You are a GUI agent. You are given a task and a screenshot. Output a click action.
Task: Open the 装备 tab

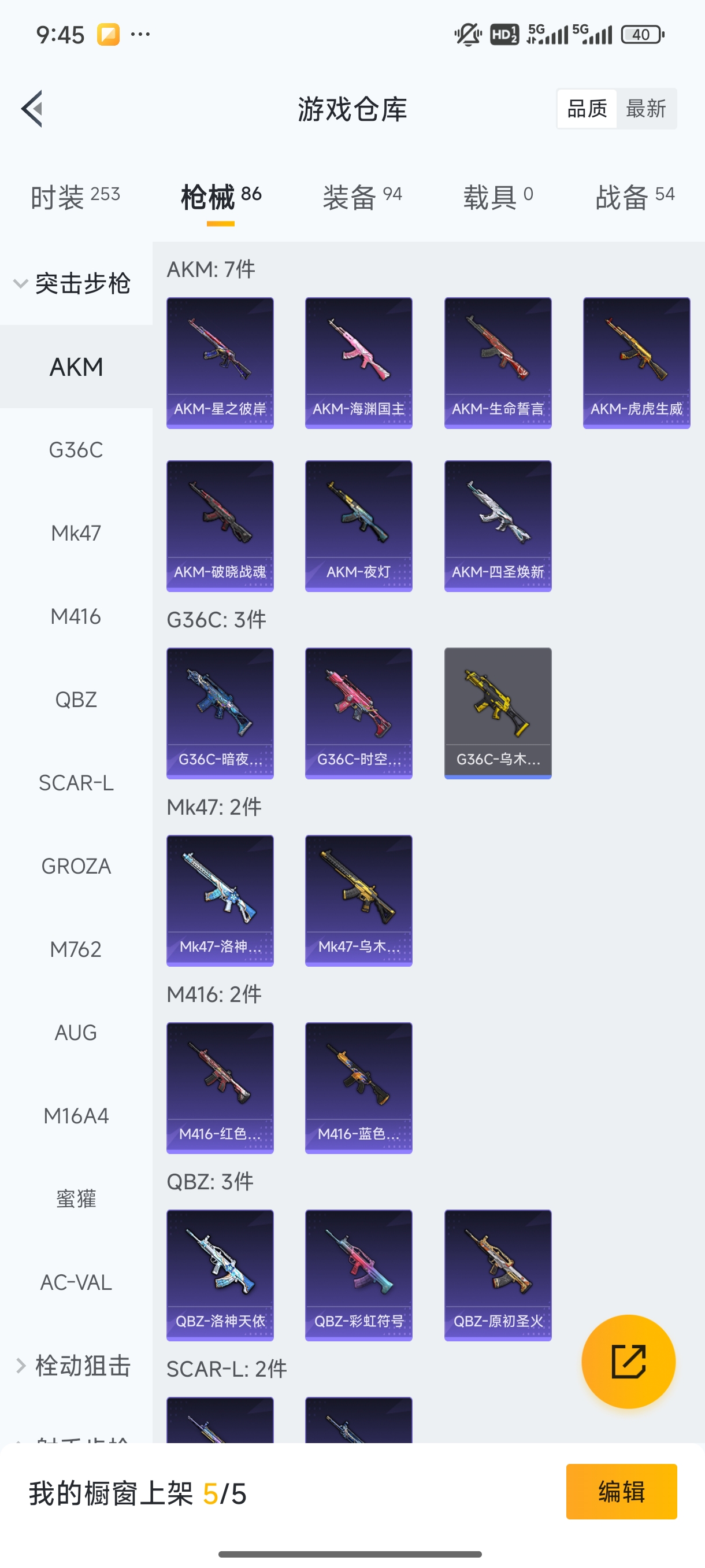362,197
